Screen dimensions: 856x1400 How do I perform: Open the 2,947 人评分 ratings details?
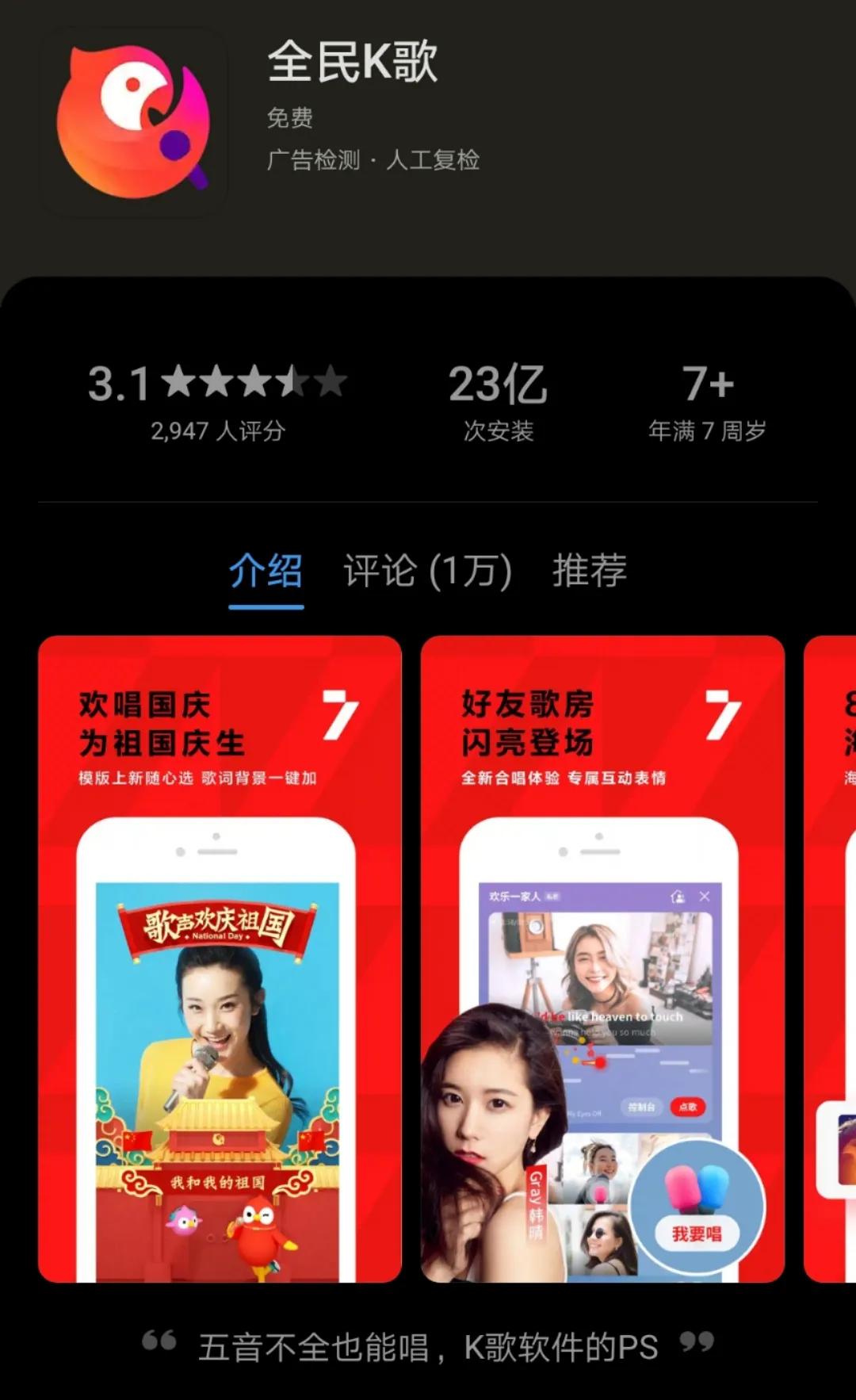point(219,428)
